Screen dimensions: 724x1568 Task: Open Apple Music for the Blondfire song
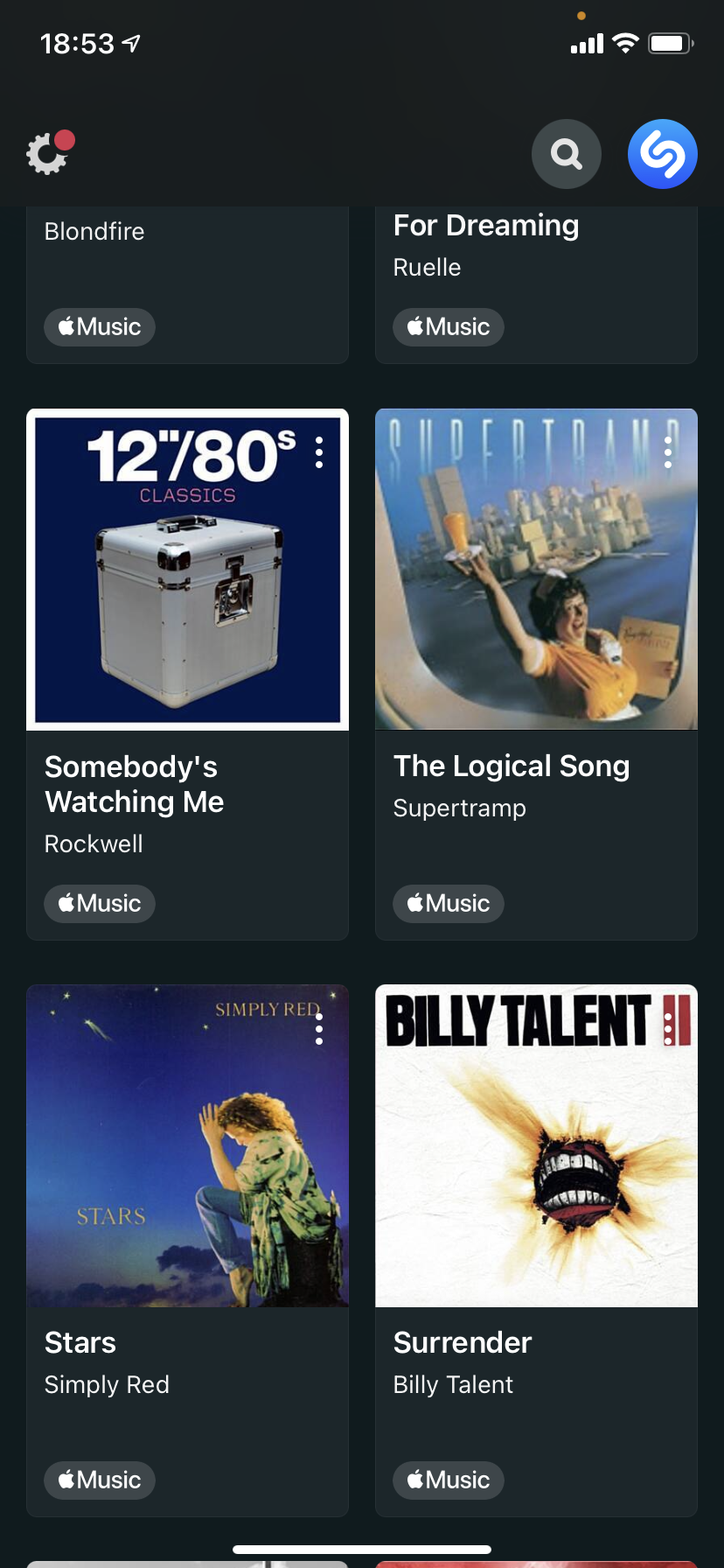(100, 327)
